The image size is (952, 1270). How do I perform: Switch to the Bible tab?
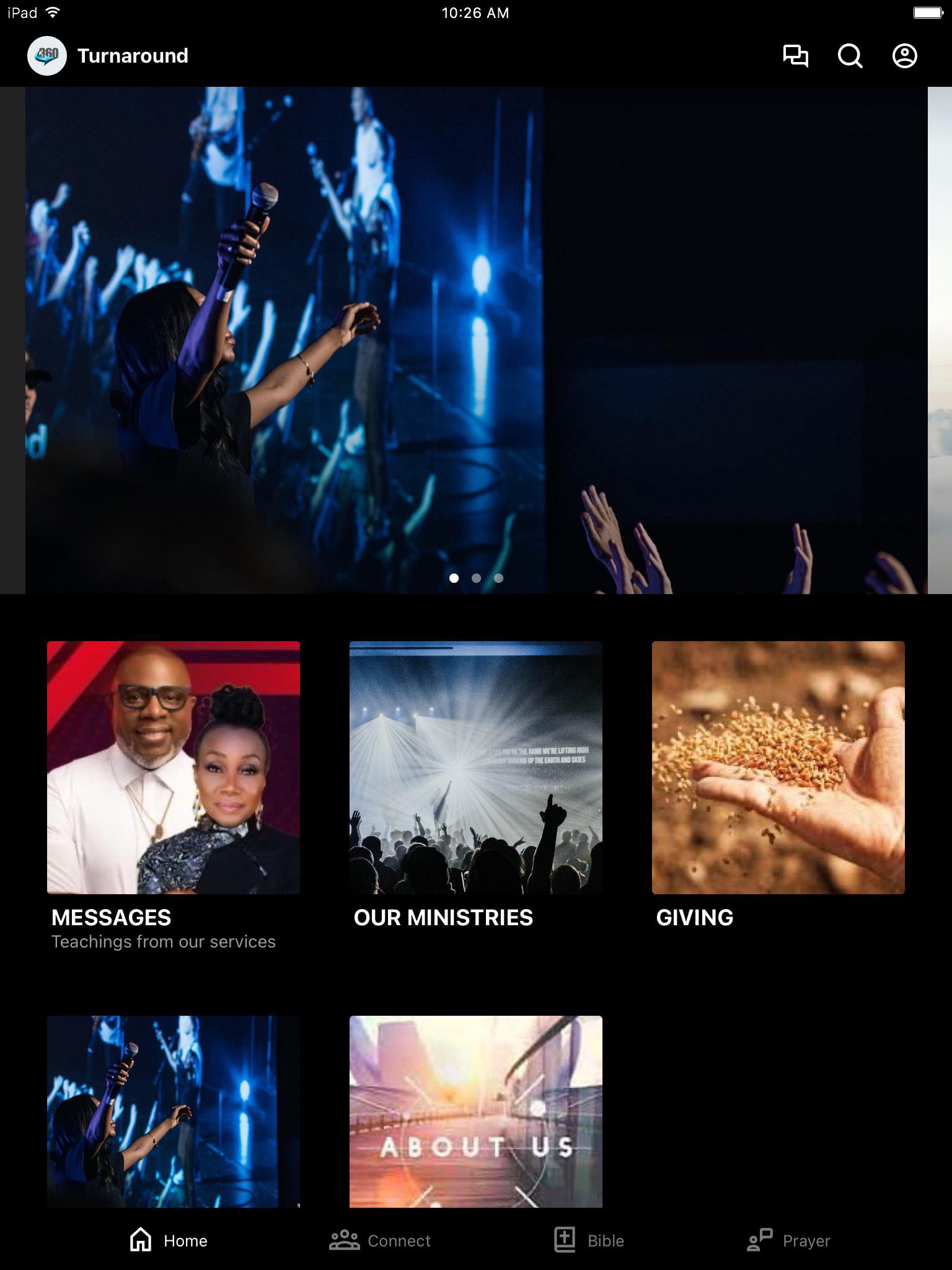click(589, 1240)
